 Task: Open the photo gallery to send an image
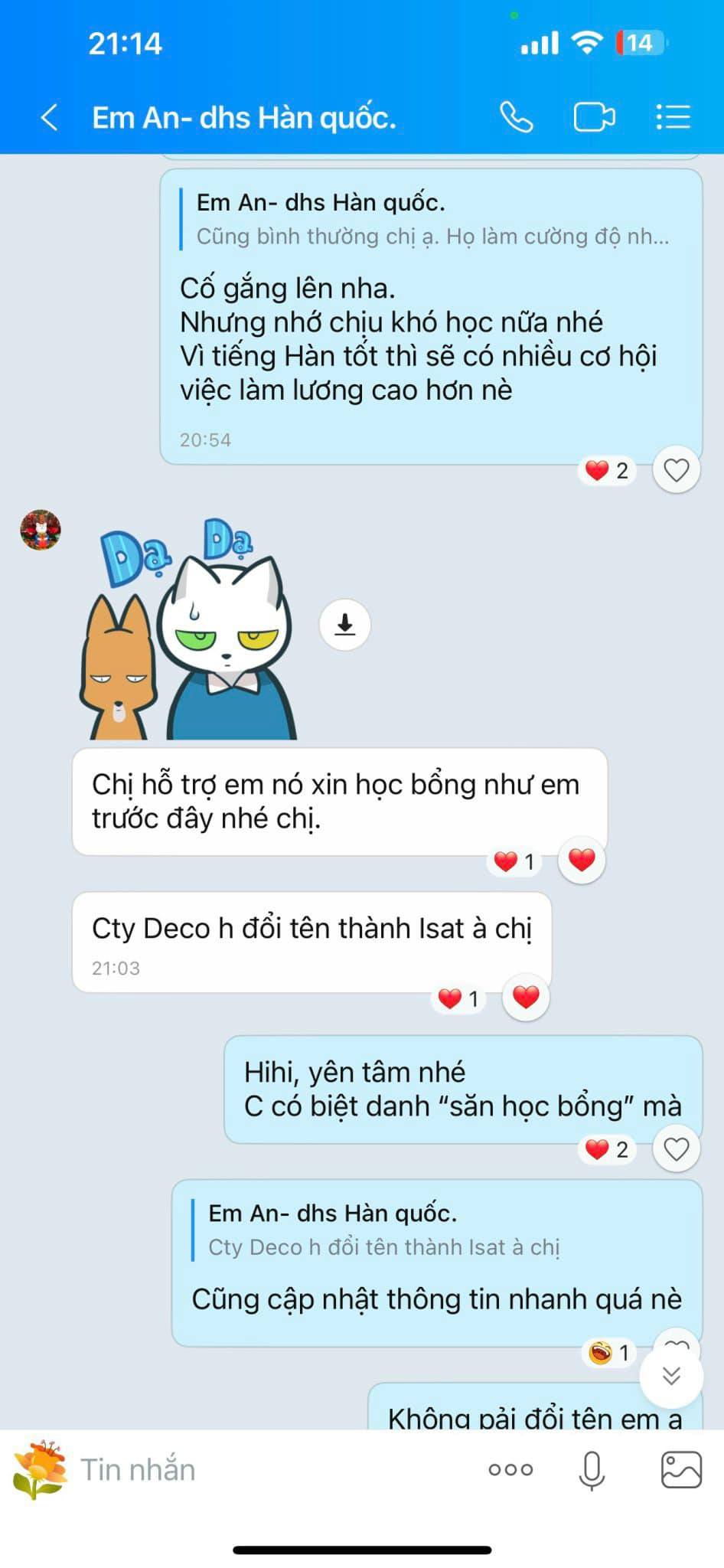coord(681,1469)
